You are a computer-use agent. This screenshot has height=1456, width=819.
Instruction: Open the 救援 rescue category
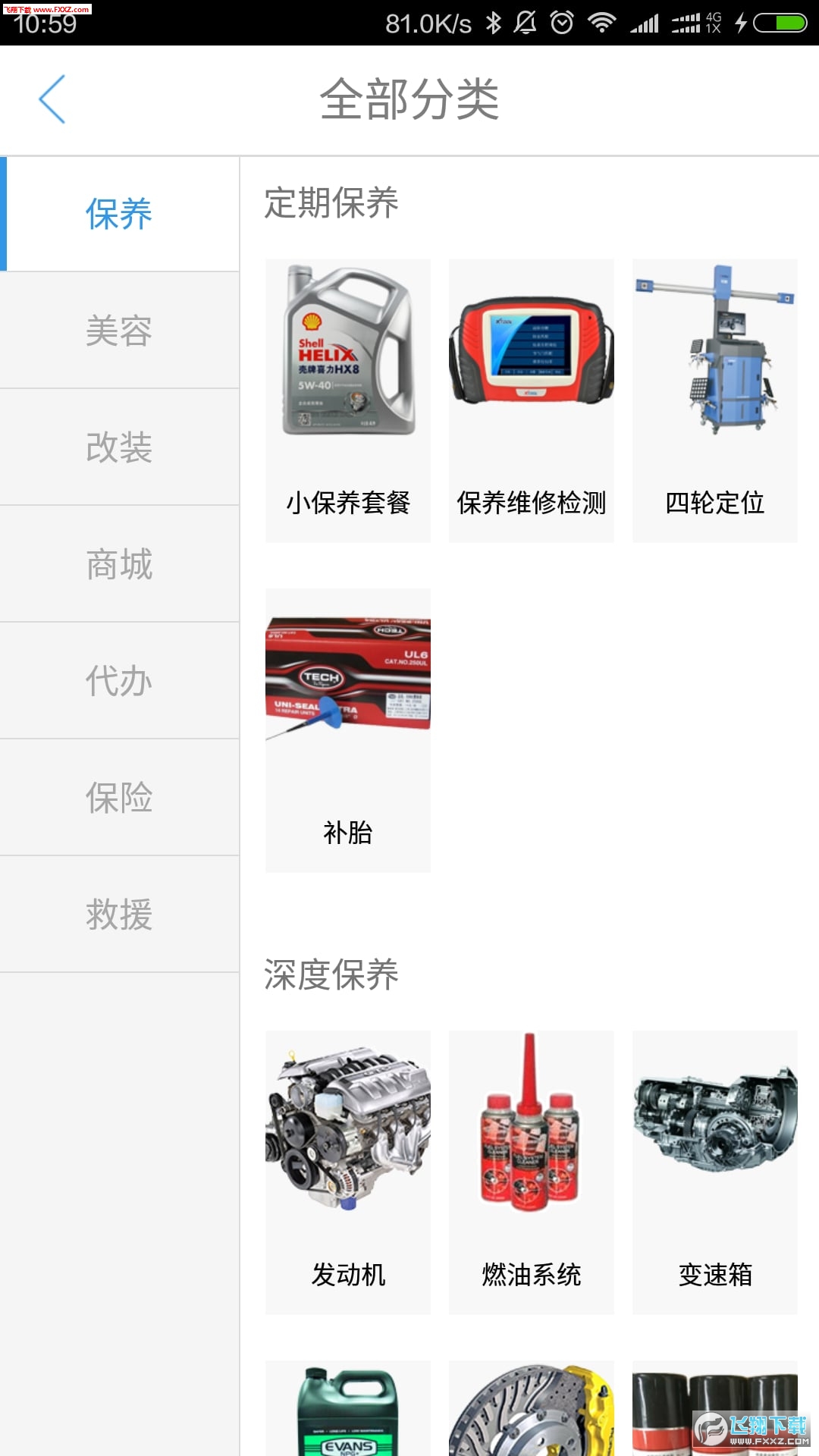tap(118, 915)
